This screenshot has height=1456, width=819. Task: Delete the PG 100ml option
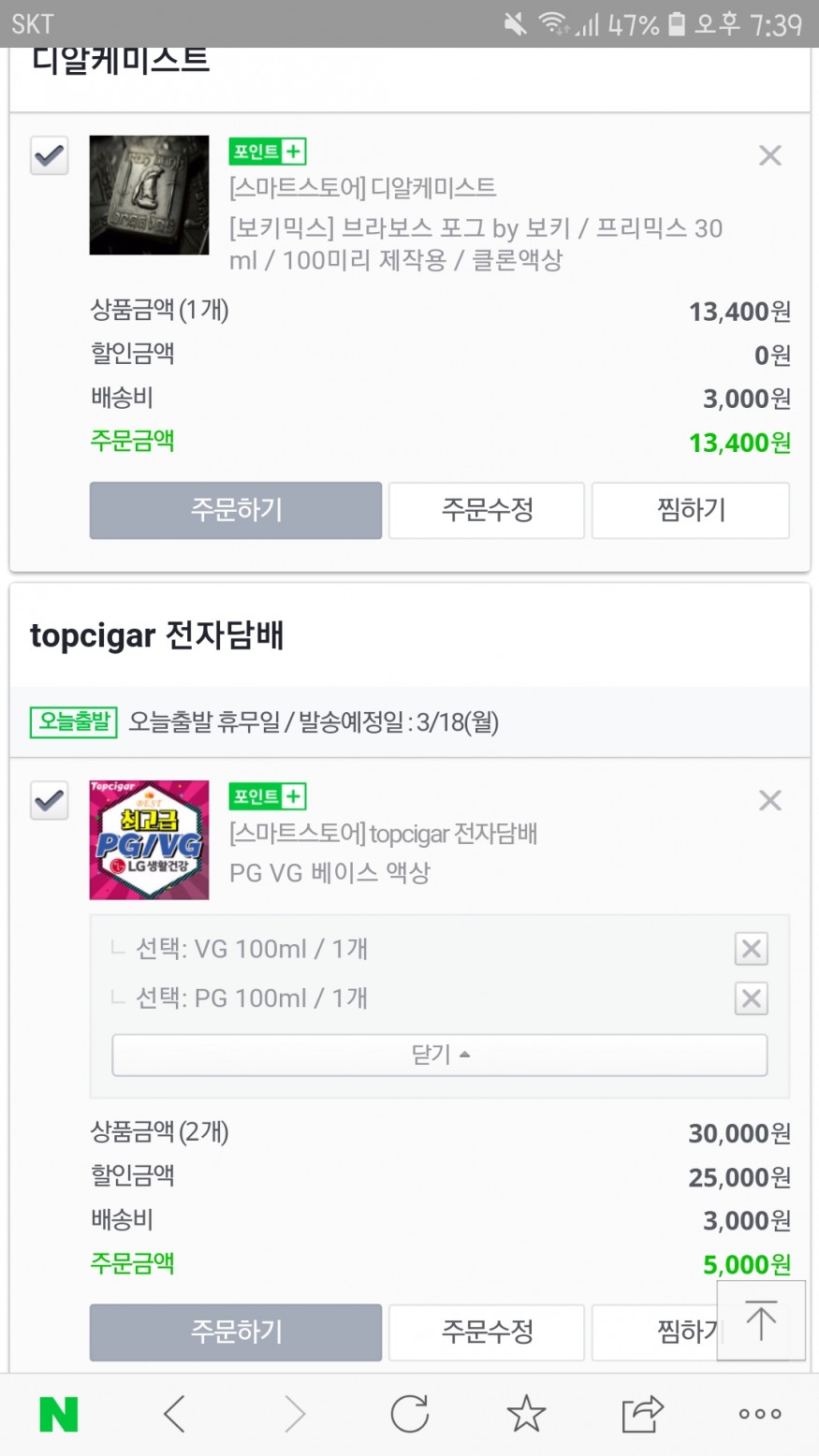click(x=751, y=998)
